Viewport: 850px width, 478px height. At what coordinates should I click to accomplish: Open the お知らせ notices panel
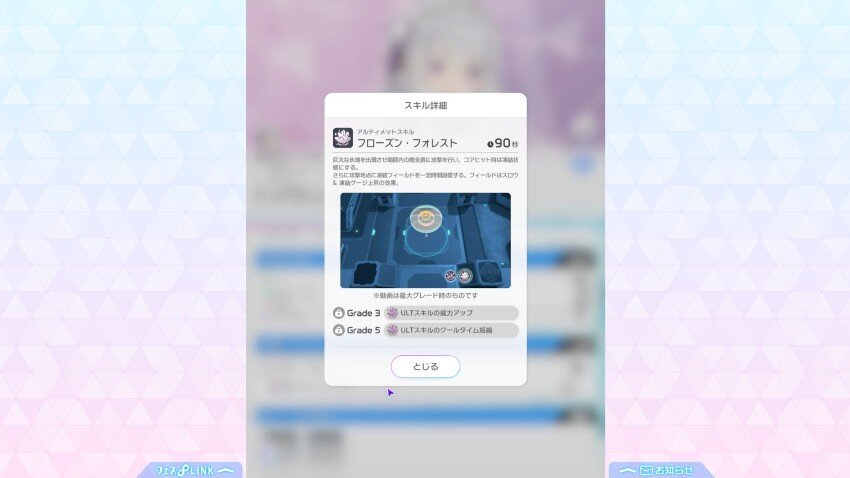[660, 469]
